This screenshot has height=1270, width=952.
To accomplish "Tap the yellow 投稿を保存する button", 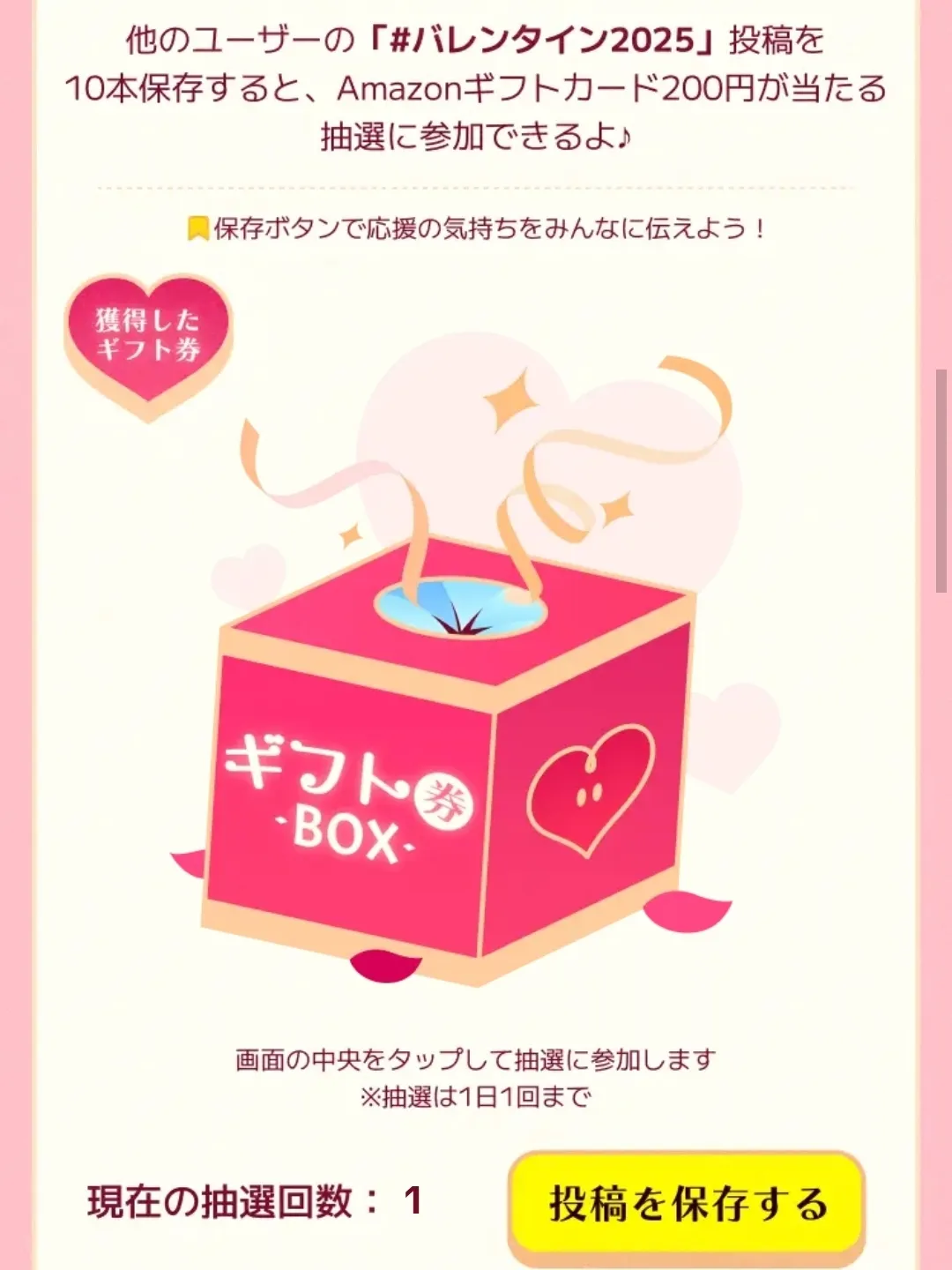I will (687, 1203).
